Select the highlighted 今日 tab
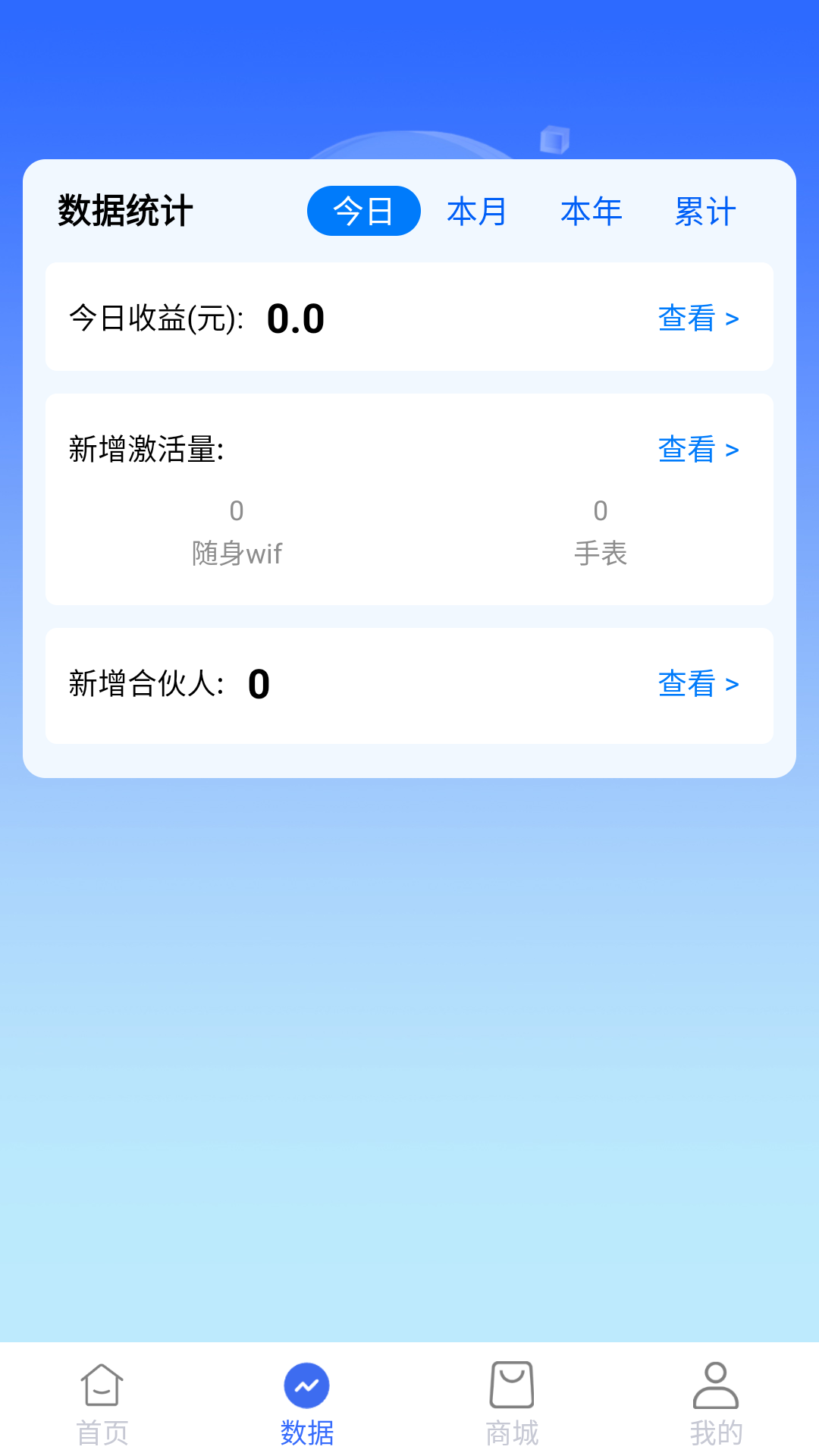The width and height of the screenshot is (819, 1456). pyautogui.click(x=362, y=212)
